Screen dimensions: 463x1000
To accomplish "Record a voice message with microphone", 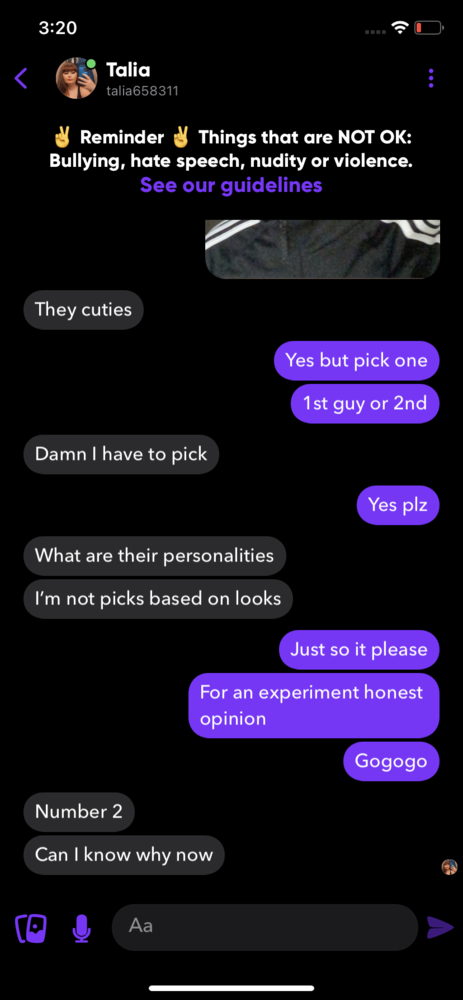I will pyautogui.click(x=81, y=928).
